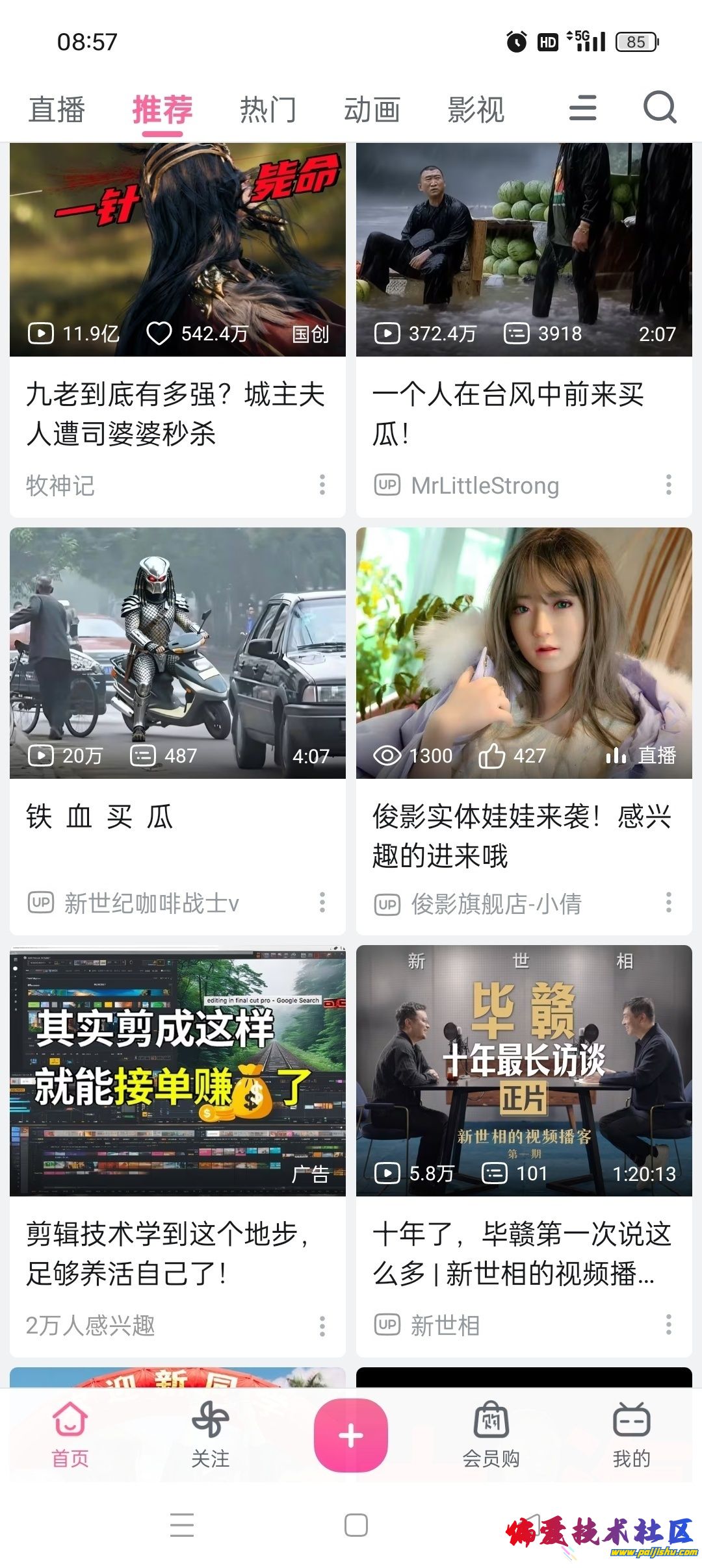Tap the system home button

[x=356, y=1525]
